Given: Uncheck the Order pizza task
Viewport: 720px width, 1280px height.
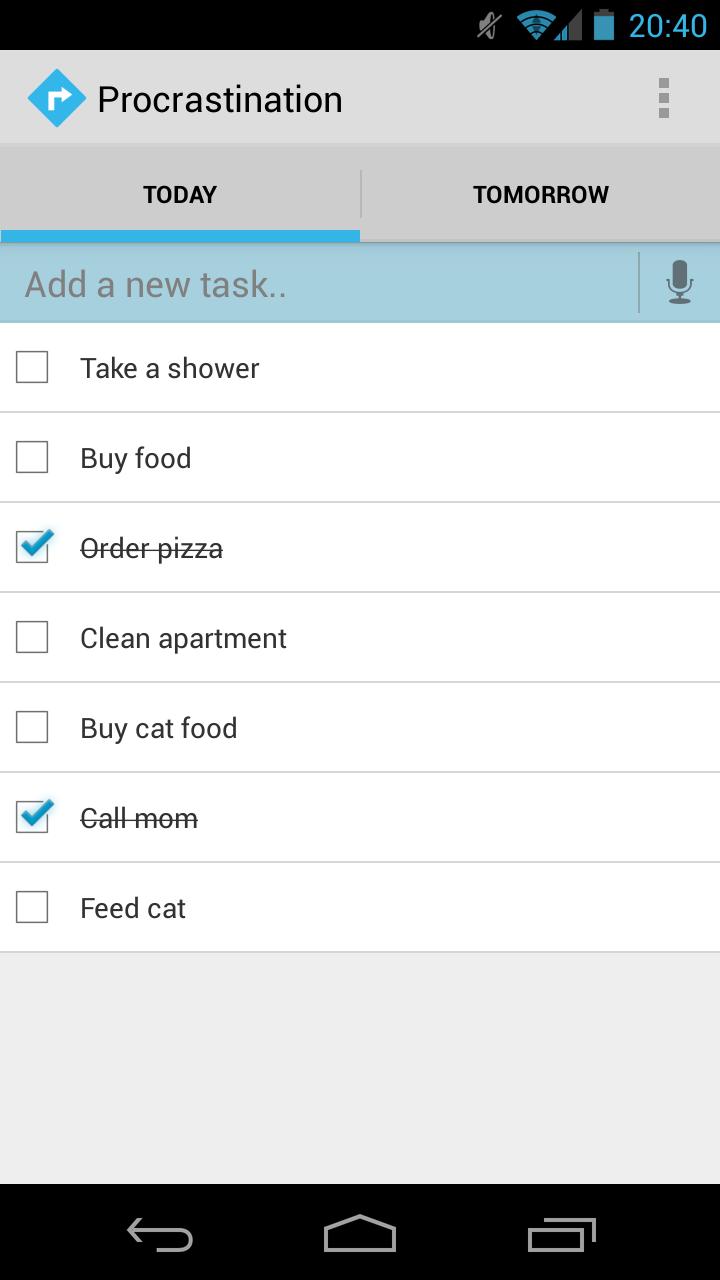Looking at the screenshot, I should tap(33, 547).
